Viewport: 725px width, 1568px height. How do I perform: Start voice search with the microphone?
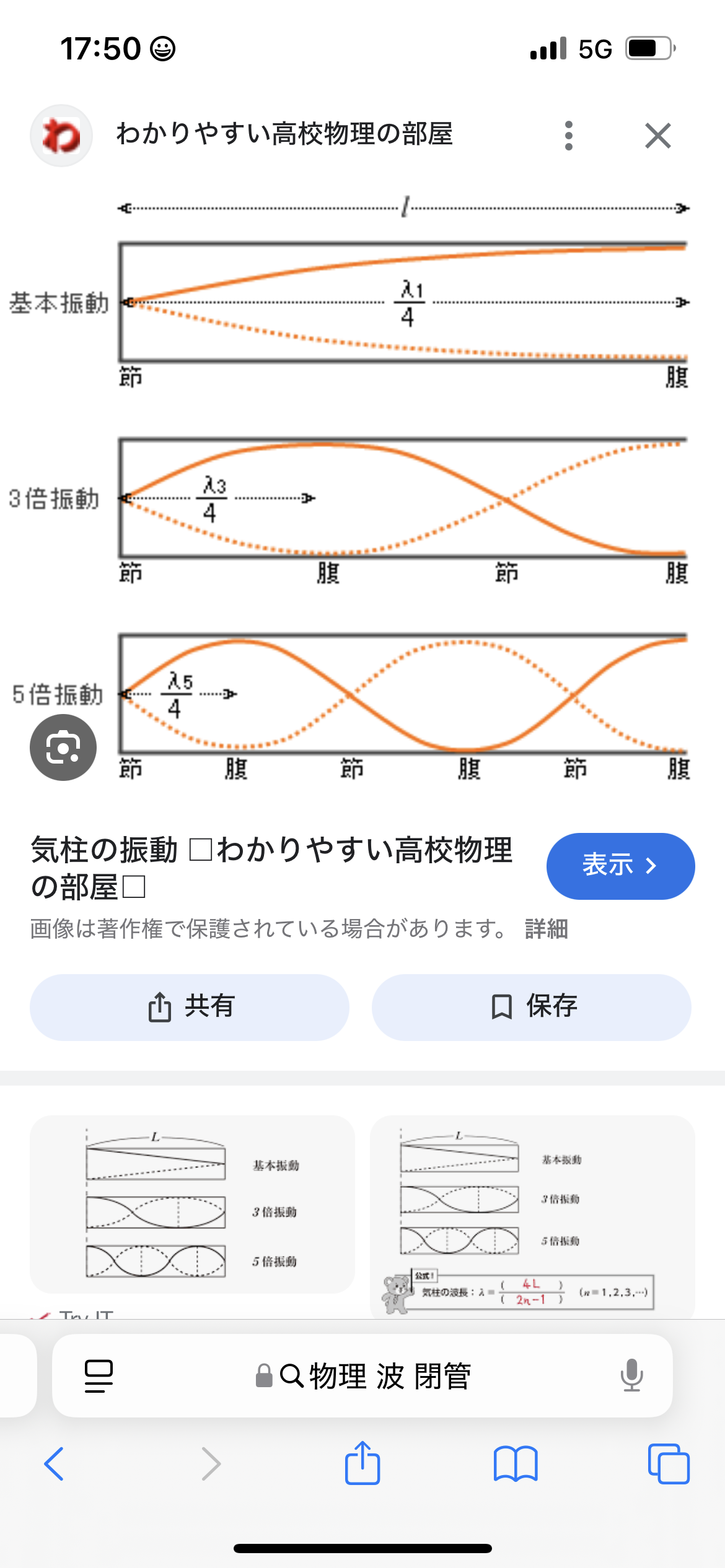(x=631, y=1376)
